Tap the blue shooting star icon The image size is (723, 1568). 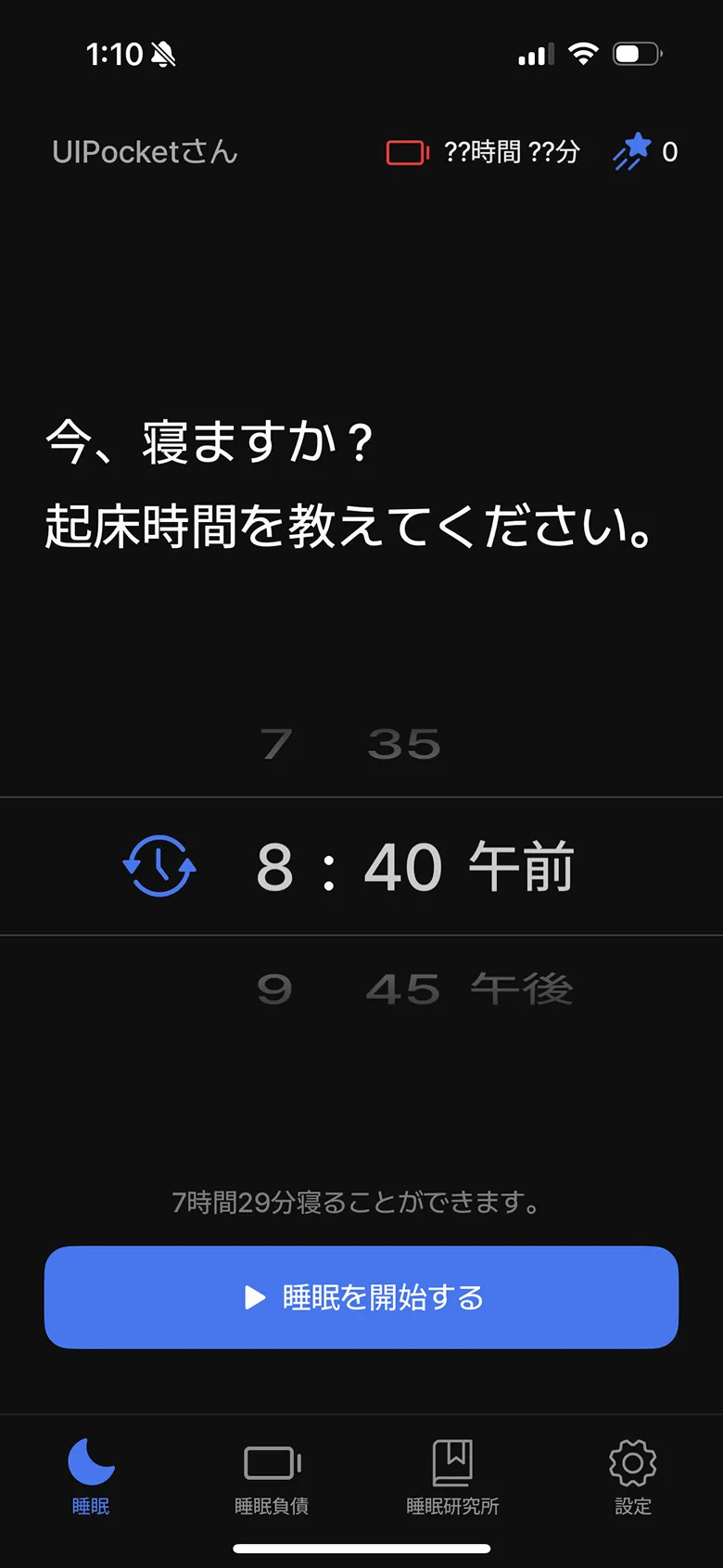632,151
